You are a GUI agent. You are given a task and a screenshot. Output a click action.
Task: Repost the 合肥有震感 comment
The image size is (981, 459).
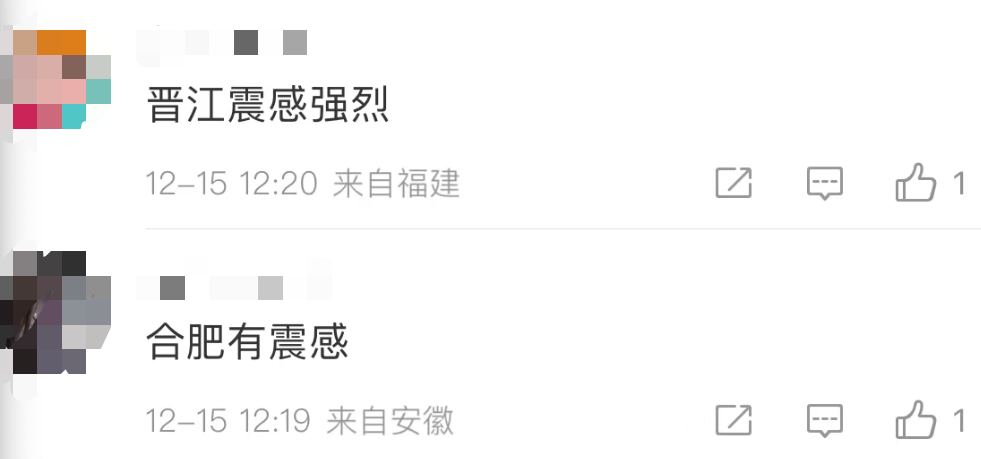(733, 421)
